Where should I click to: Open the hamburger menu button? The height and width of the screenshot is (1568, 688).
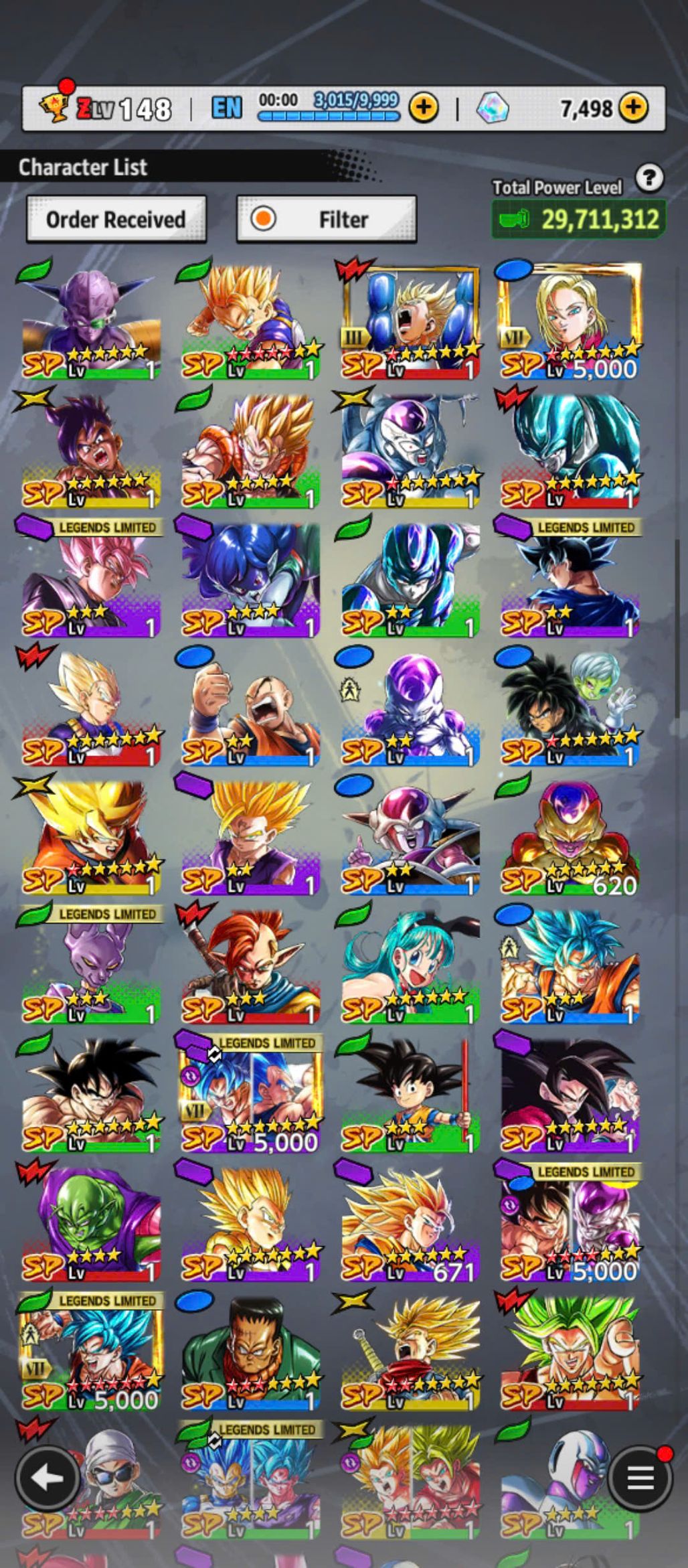(x=640, y=1478)
